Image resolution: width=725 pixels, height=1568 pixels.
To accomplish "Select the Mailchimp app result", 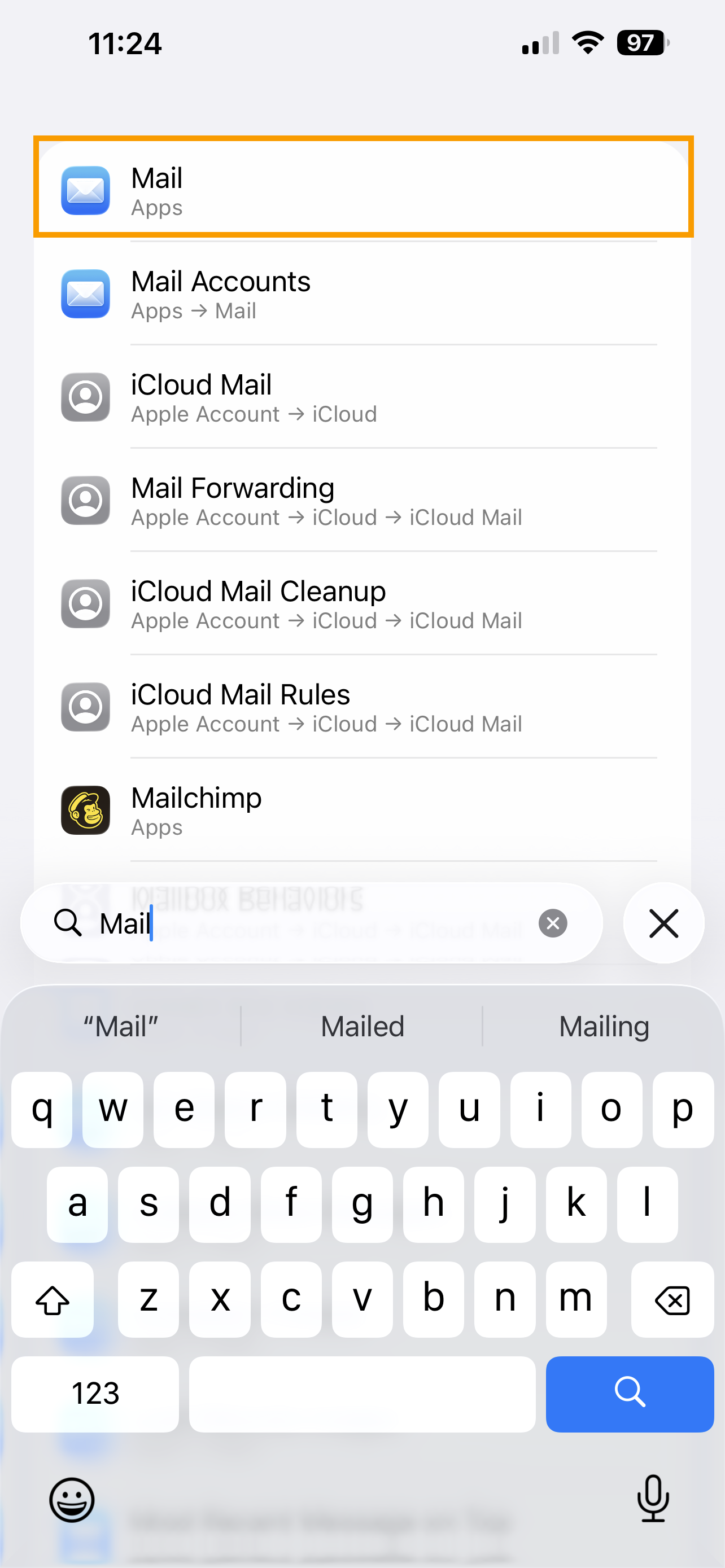I will pos(363,811).
